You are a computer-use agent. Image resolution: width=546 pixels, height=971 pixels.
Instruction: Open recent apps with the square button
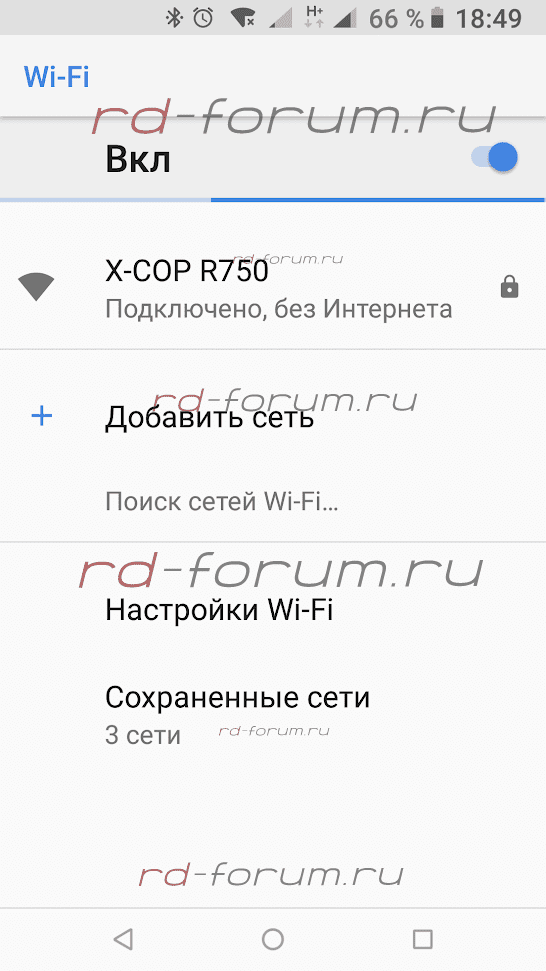pos(423,939)
